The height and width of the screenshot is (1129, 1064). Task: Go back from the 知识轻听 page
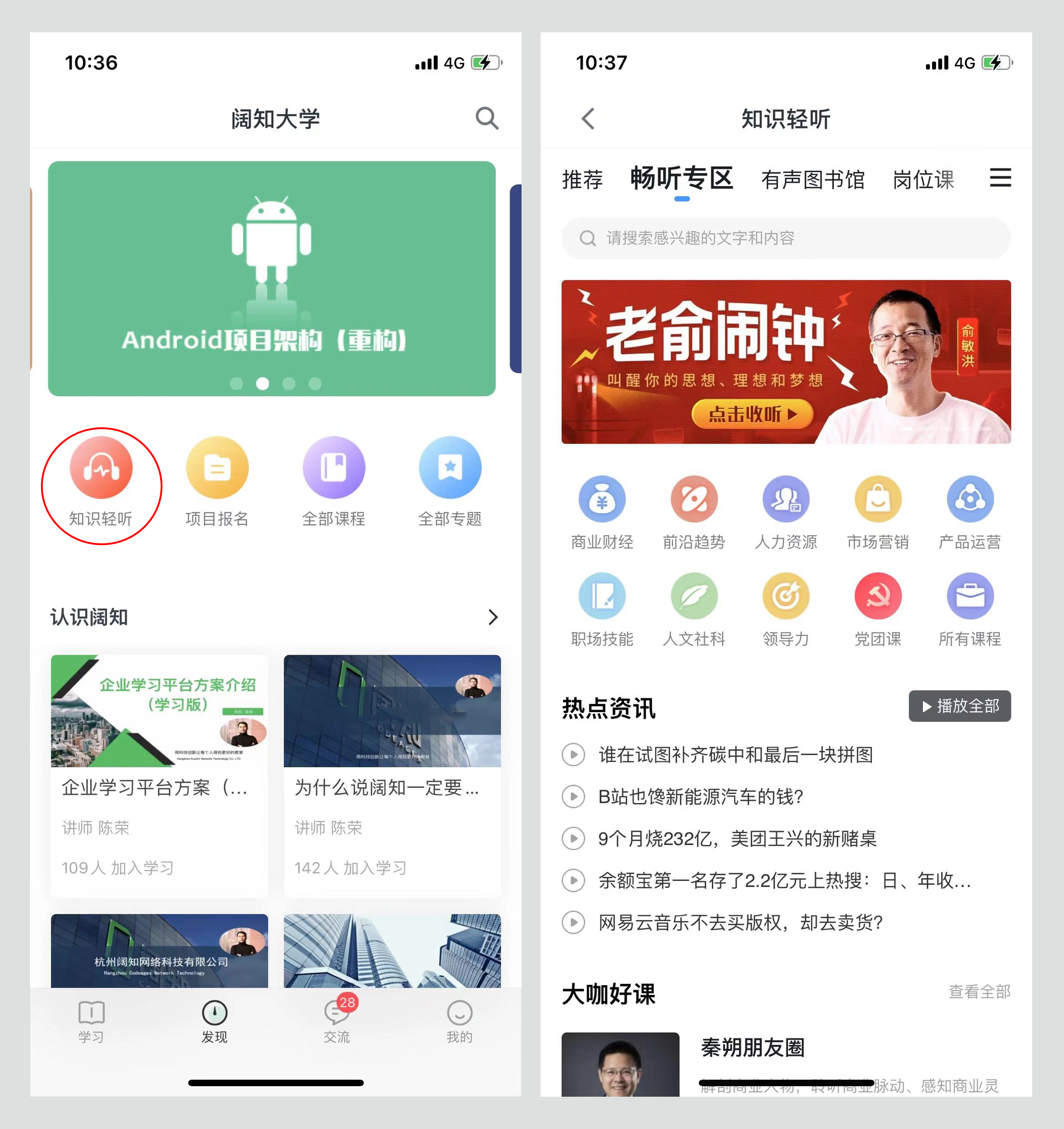(x=588, y=119)
